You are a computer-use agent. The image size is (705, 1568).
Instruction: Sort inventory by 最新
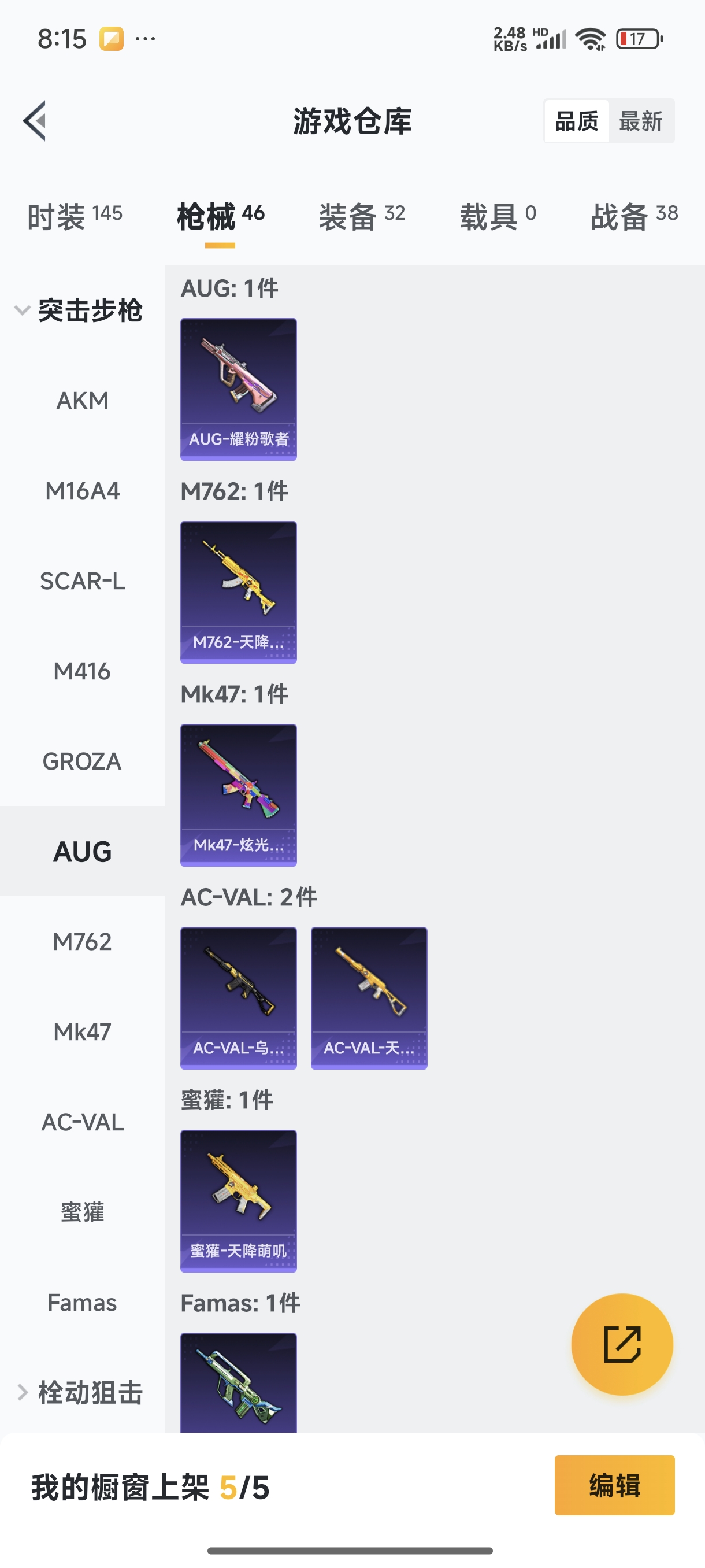point(640,121)
